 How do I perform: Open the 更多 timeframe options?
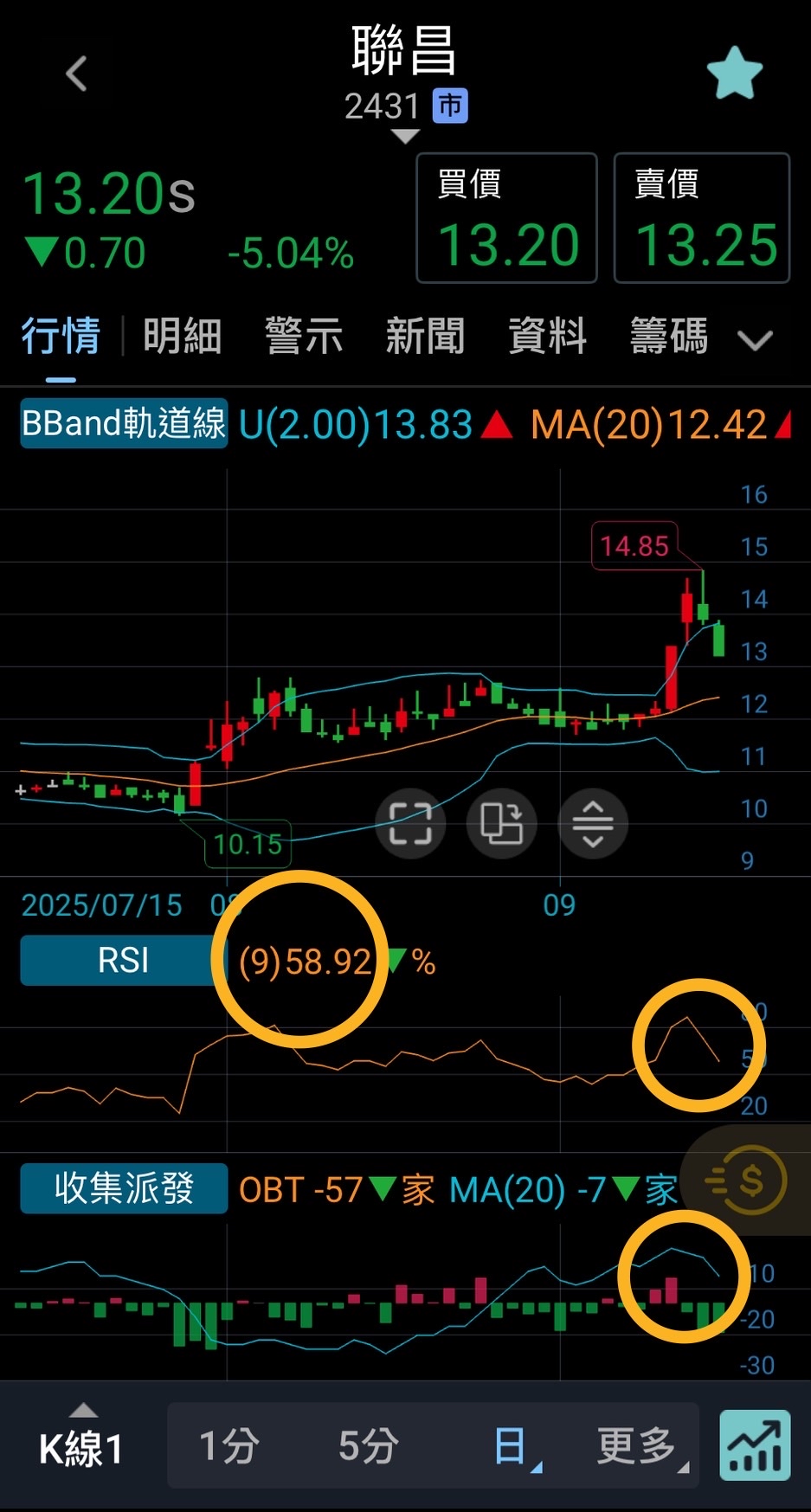[x=639, y=1445]
